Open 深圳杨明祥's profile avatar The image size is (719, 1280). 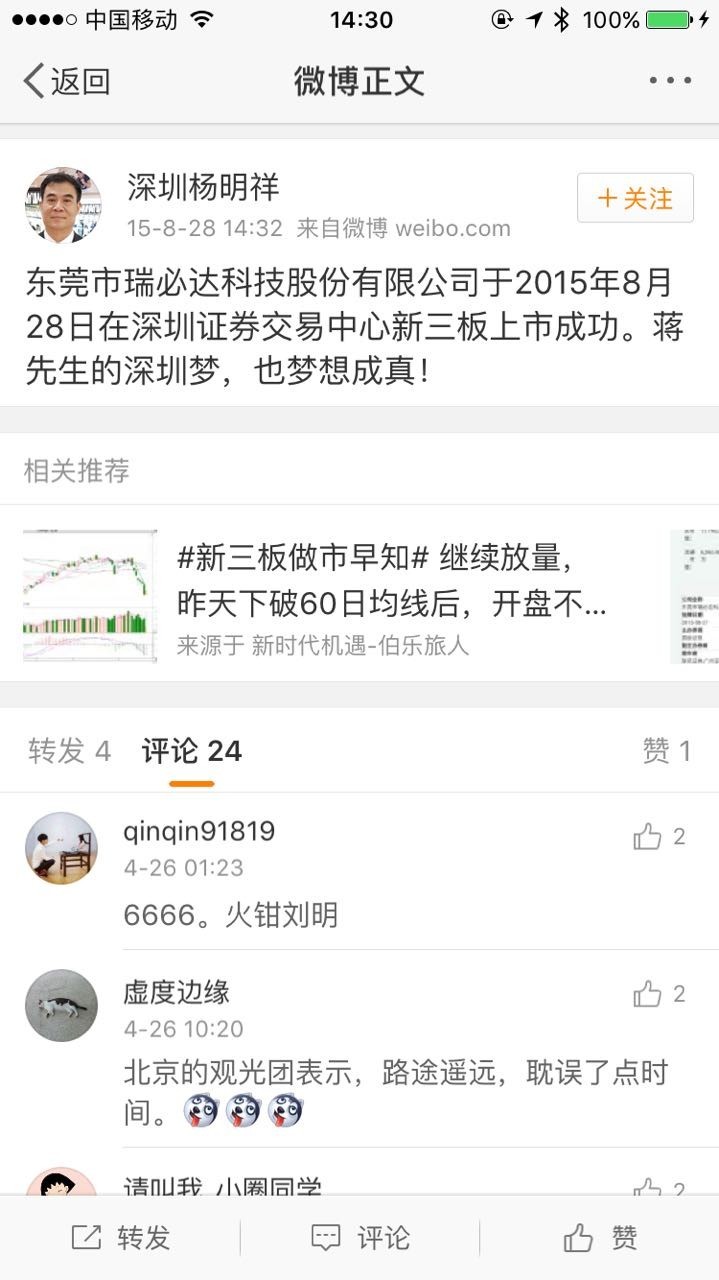[63, 205]
